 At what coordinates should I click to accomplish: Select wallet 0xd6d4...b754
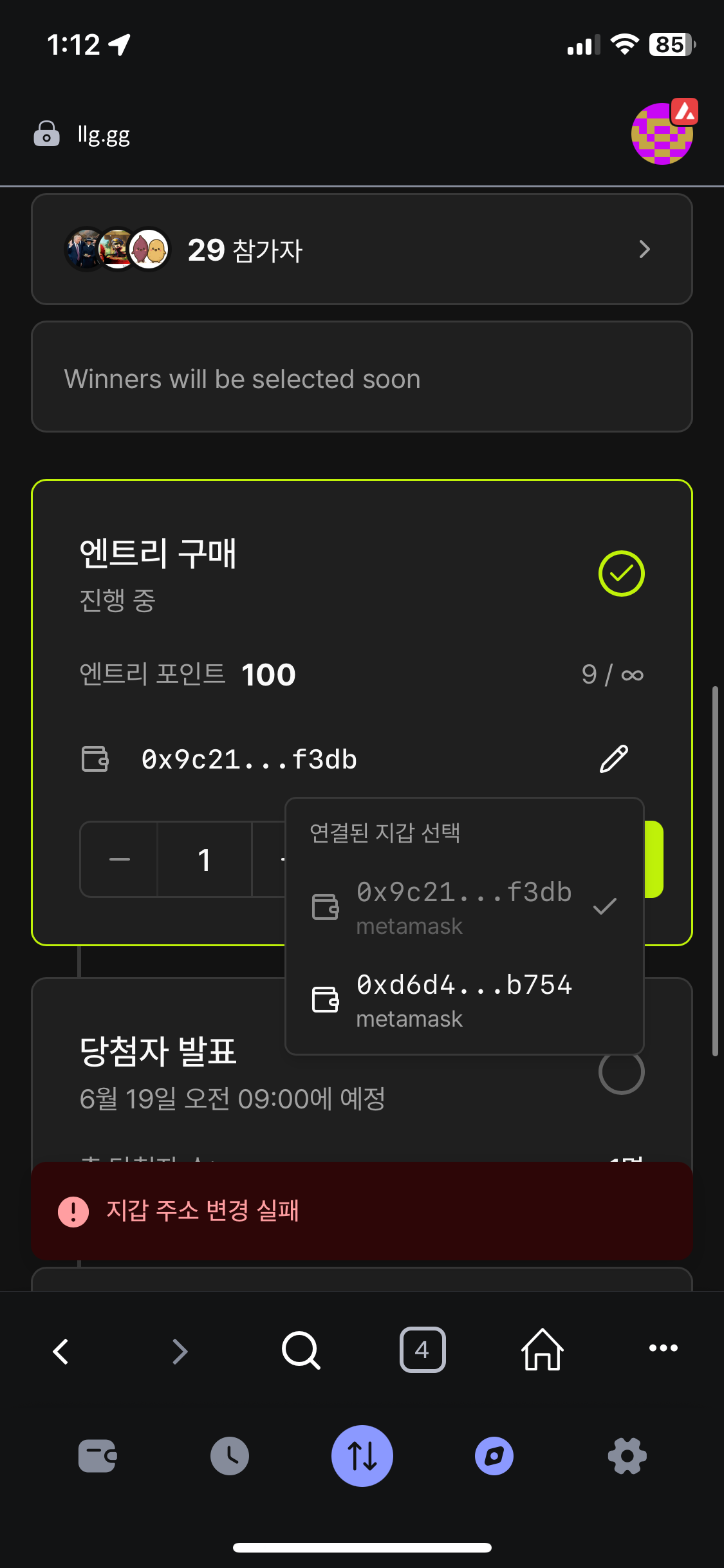click(463, 1000)
